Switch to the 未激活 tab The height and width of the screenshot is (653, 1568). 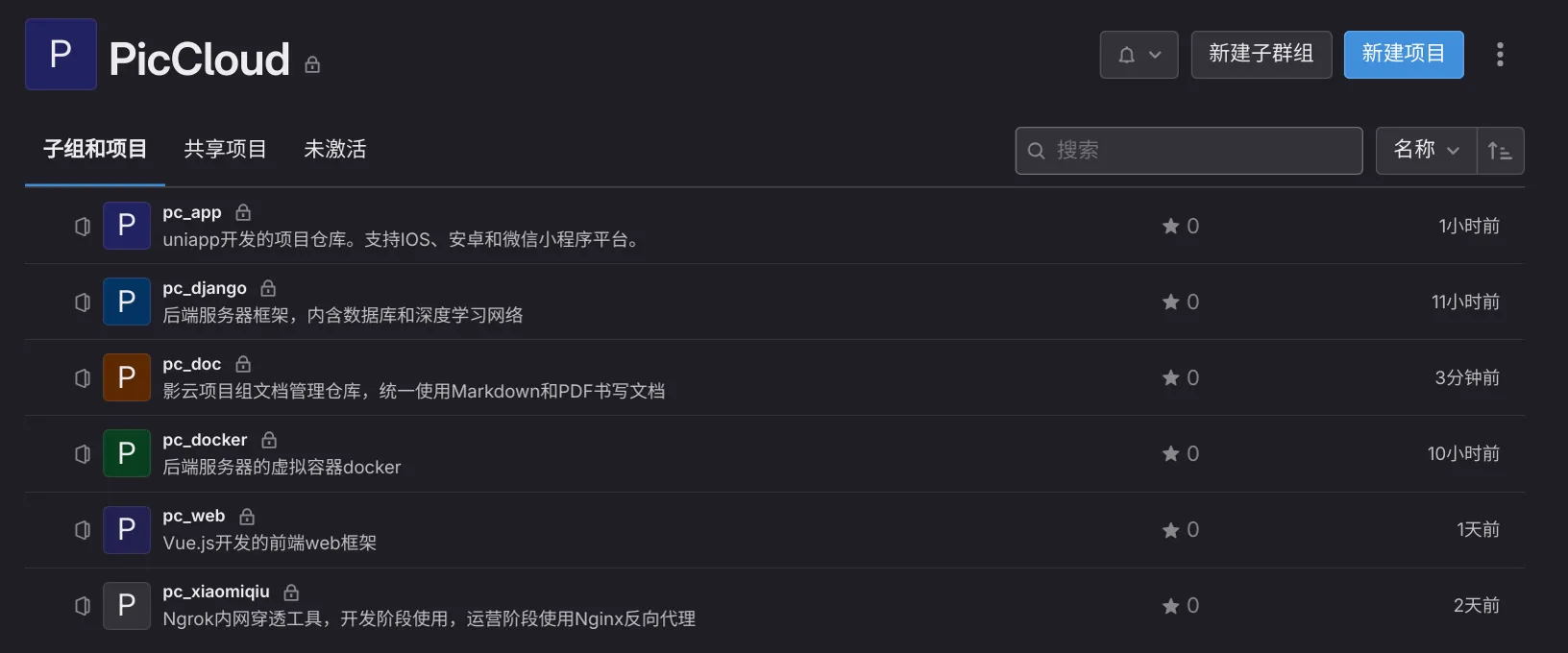(334, 150)
